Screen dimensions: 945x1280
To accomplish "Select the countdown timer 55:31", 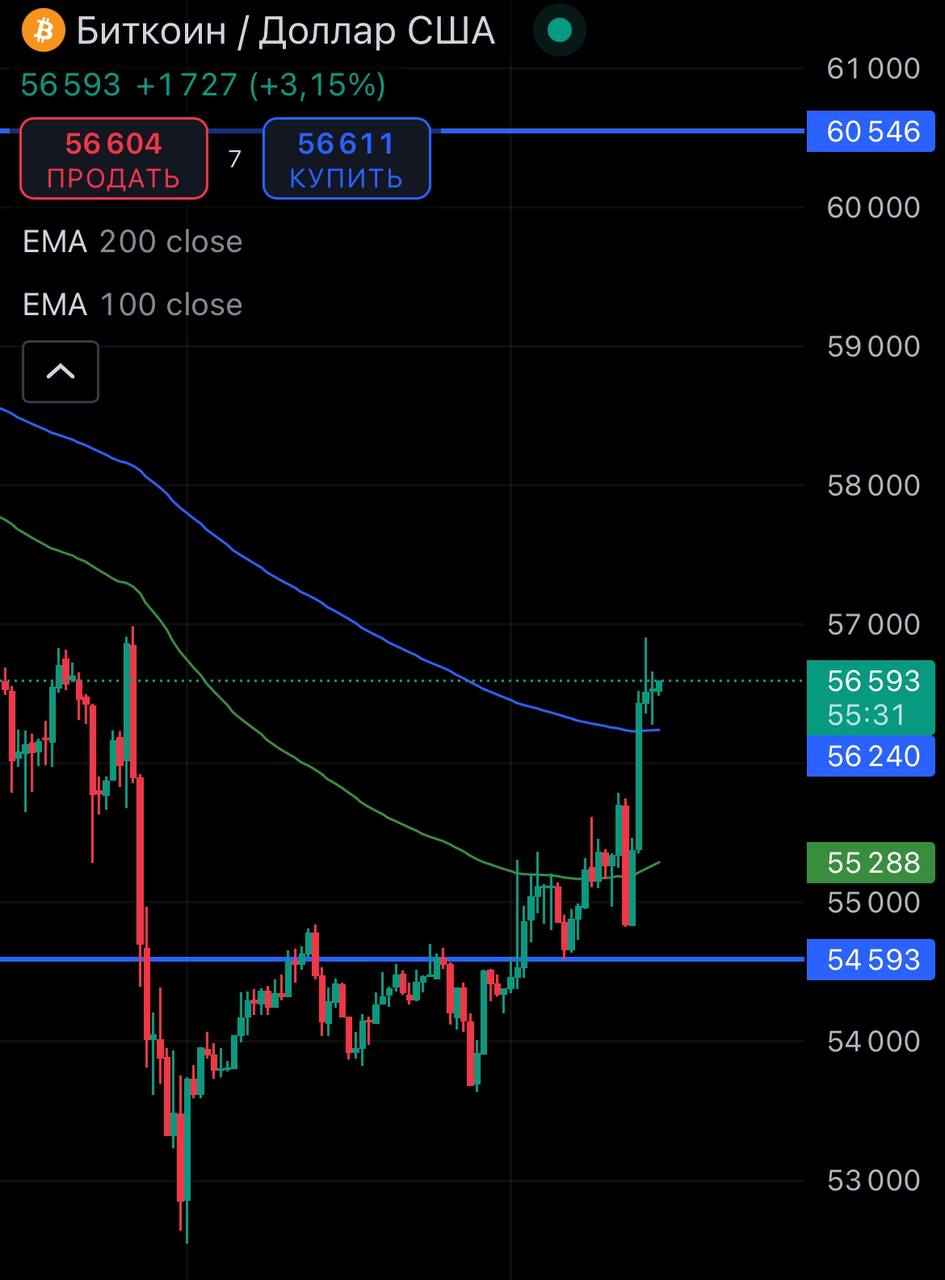I will point(870,715).
